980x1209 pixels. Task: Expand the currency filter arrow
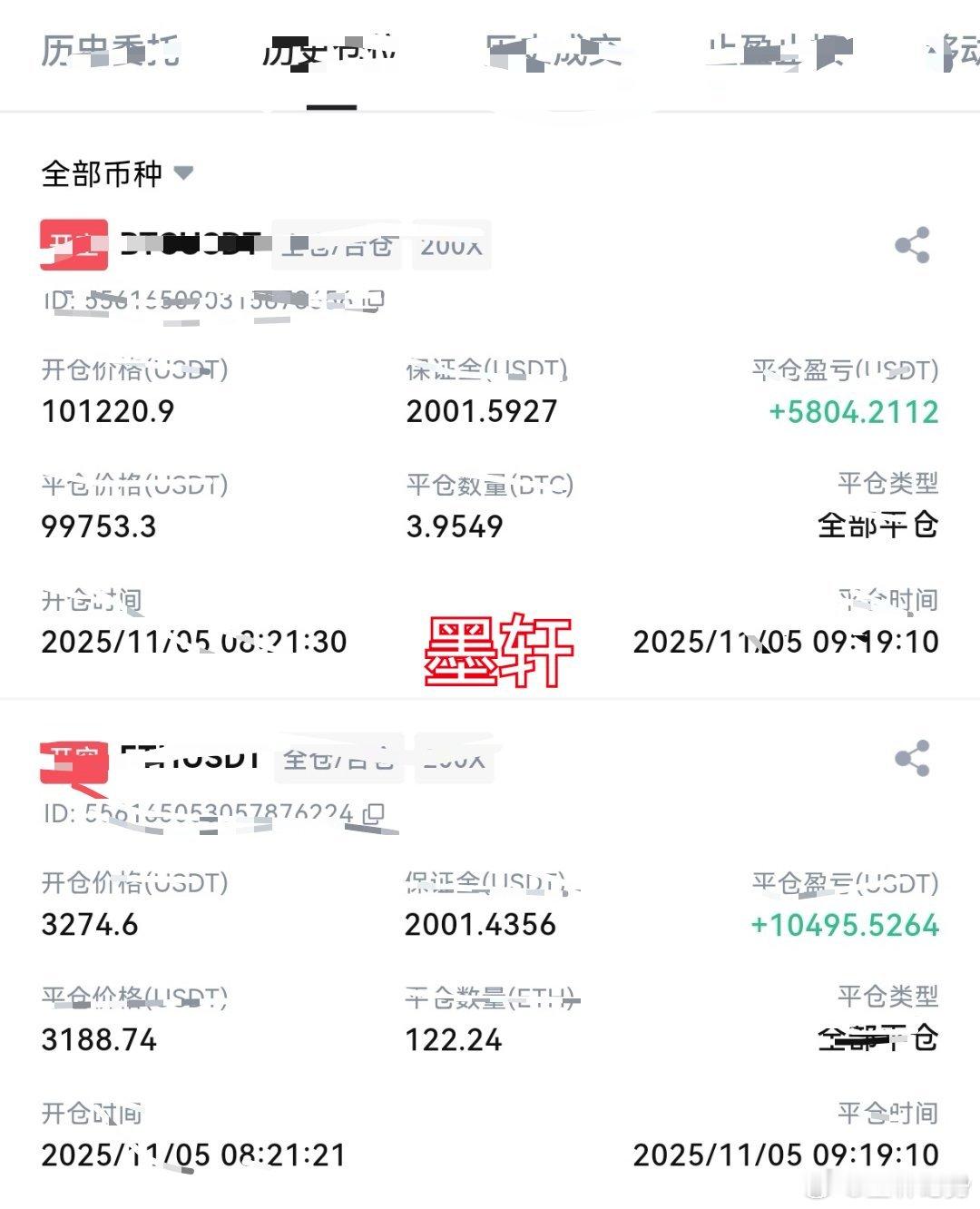[182, 174]
